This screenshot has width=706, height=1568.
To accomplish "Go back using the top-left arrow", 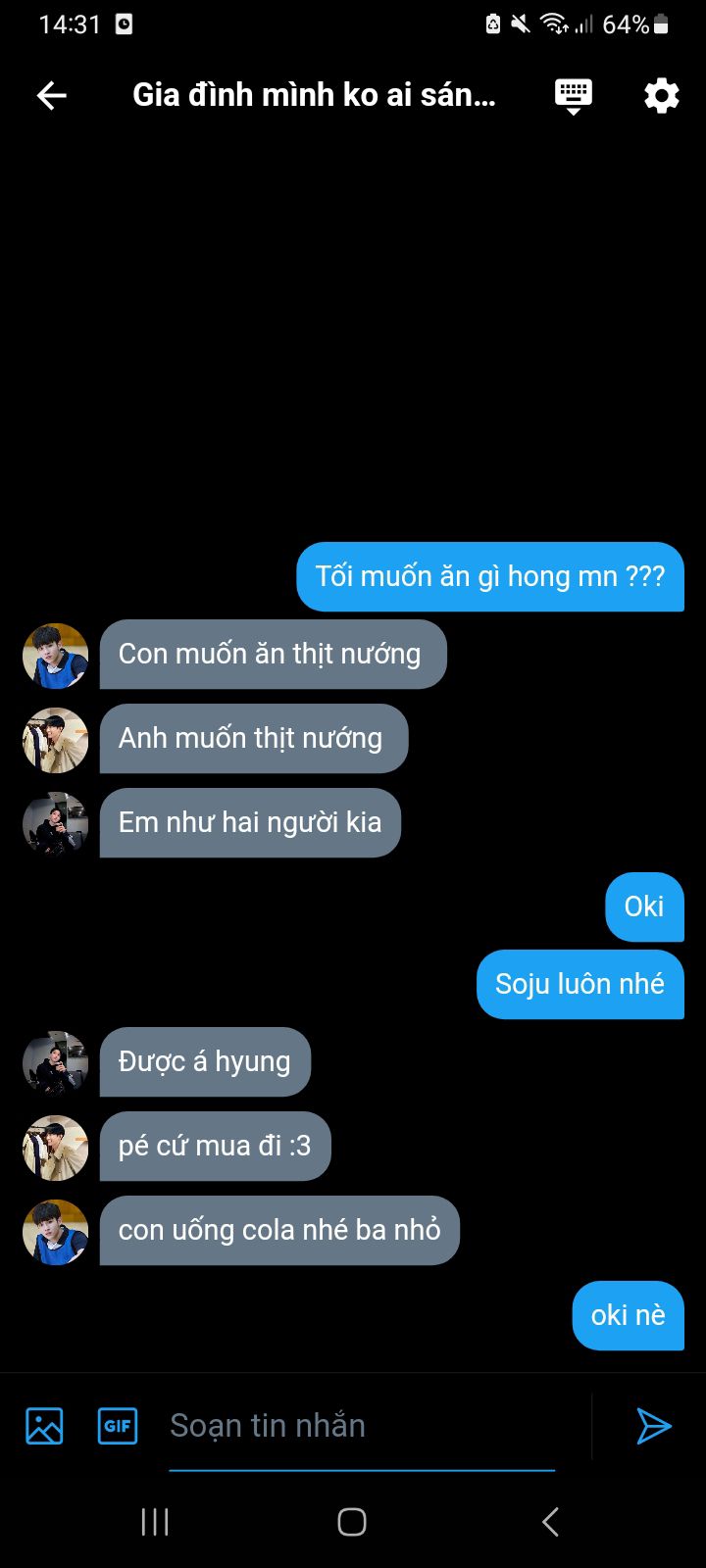I will coord(51,95).
